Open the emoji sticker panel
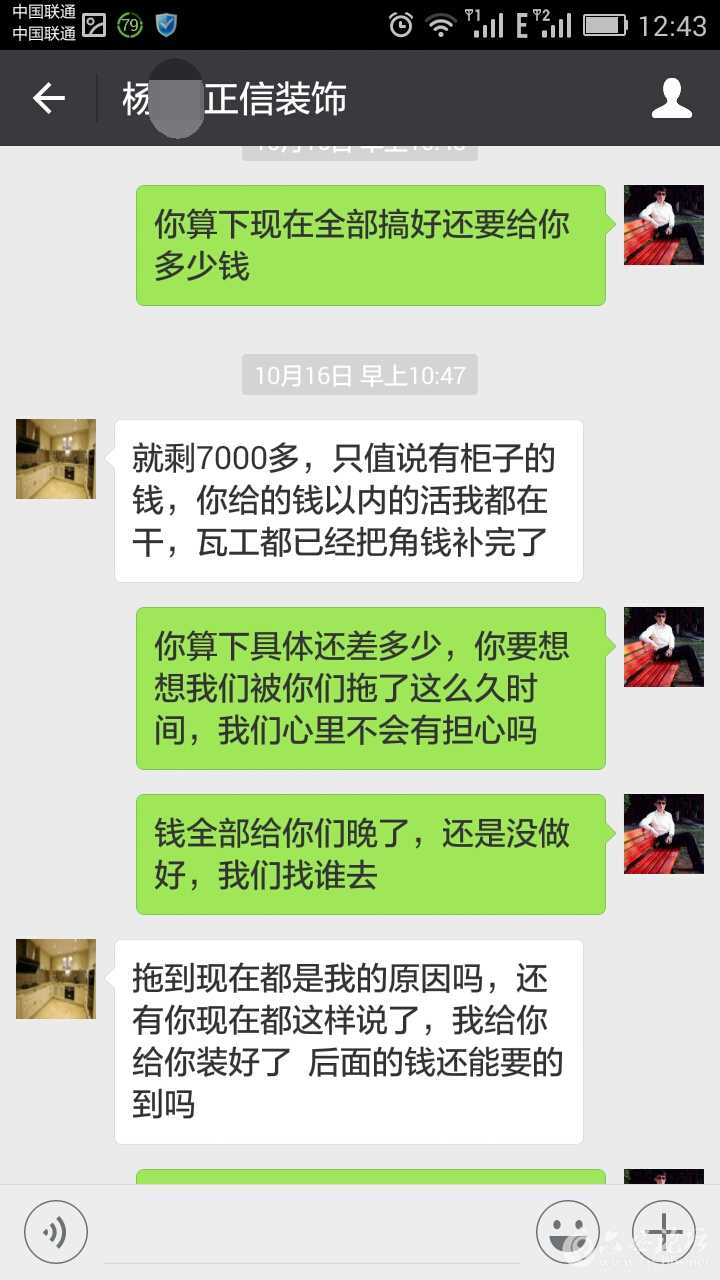The image size is (720, 1280). (568, 1231)
